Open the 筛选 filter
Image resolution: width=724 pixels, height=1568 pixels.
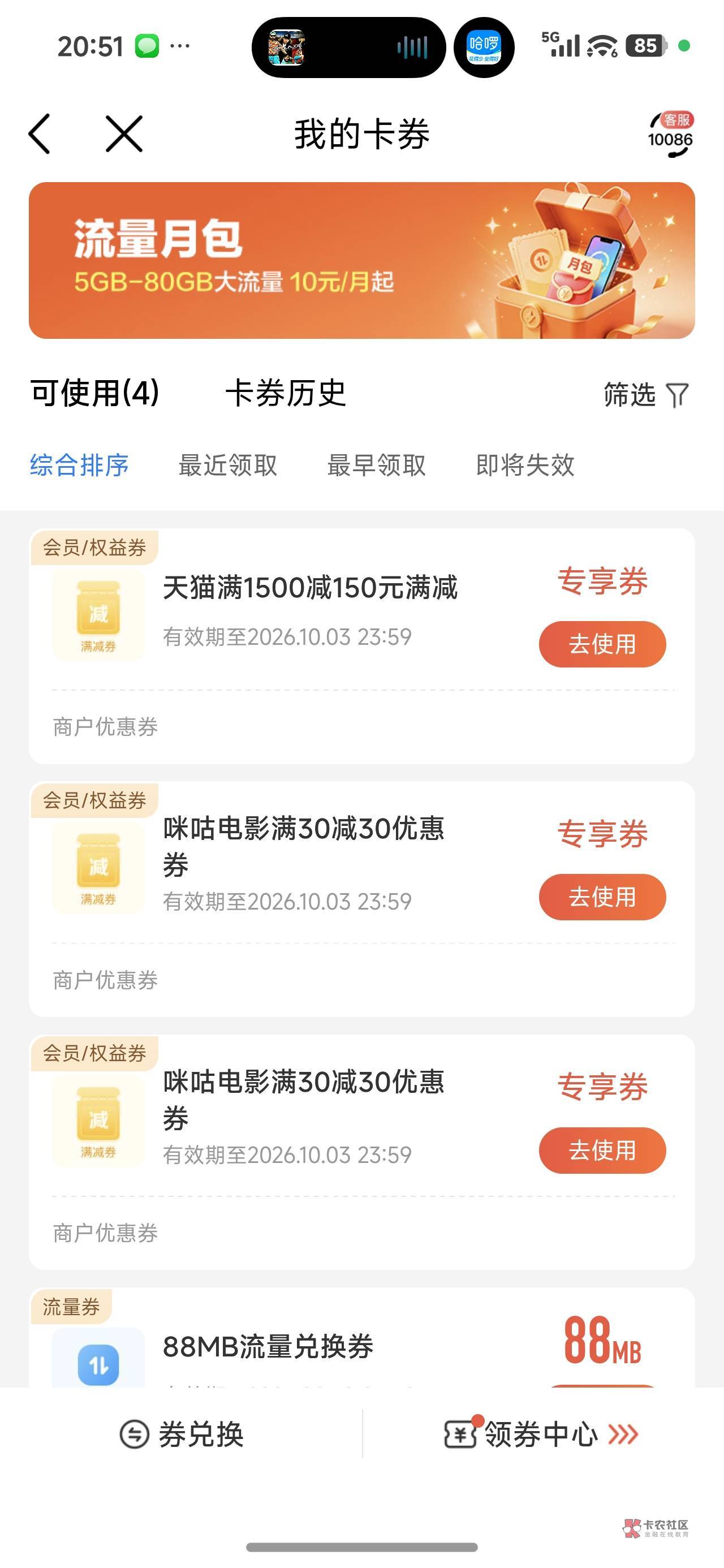(646, 394)
